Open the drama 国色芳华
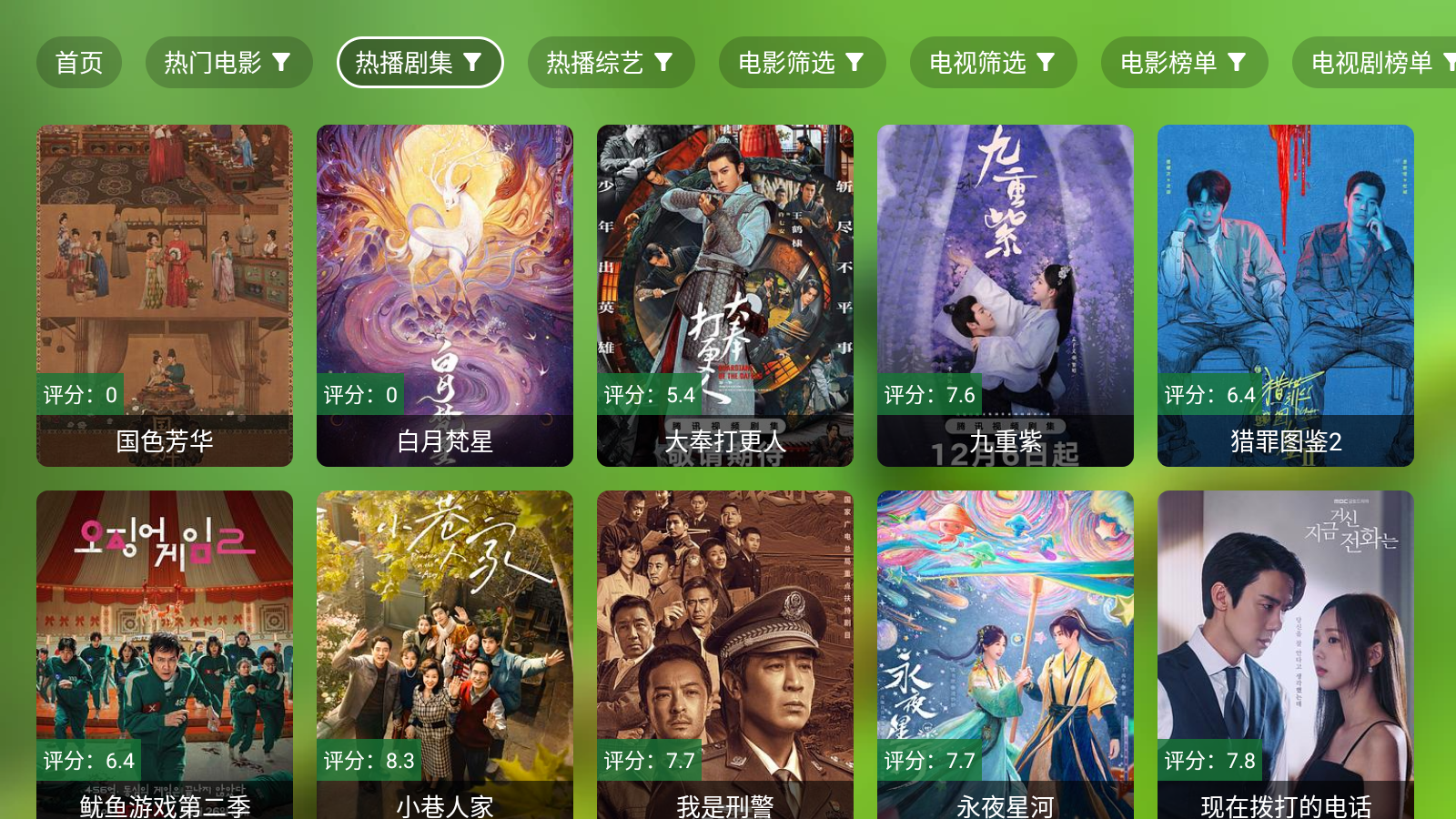Image resolution: width=1456 pixels, height=819 pixels. tap(165, 296)
